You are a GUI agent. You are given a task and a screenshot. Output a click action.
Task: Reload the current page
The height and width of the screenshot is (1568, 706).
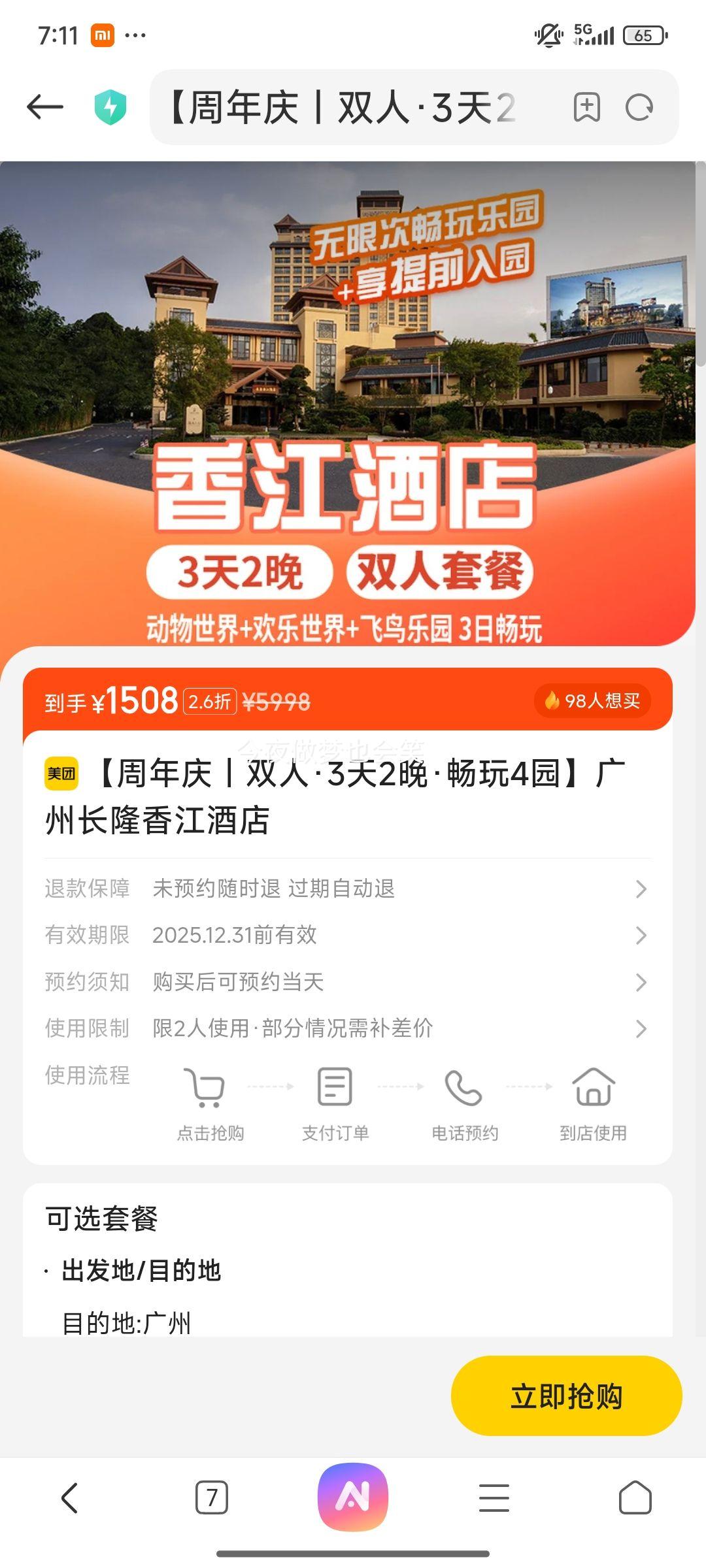[x=639, y=107]
